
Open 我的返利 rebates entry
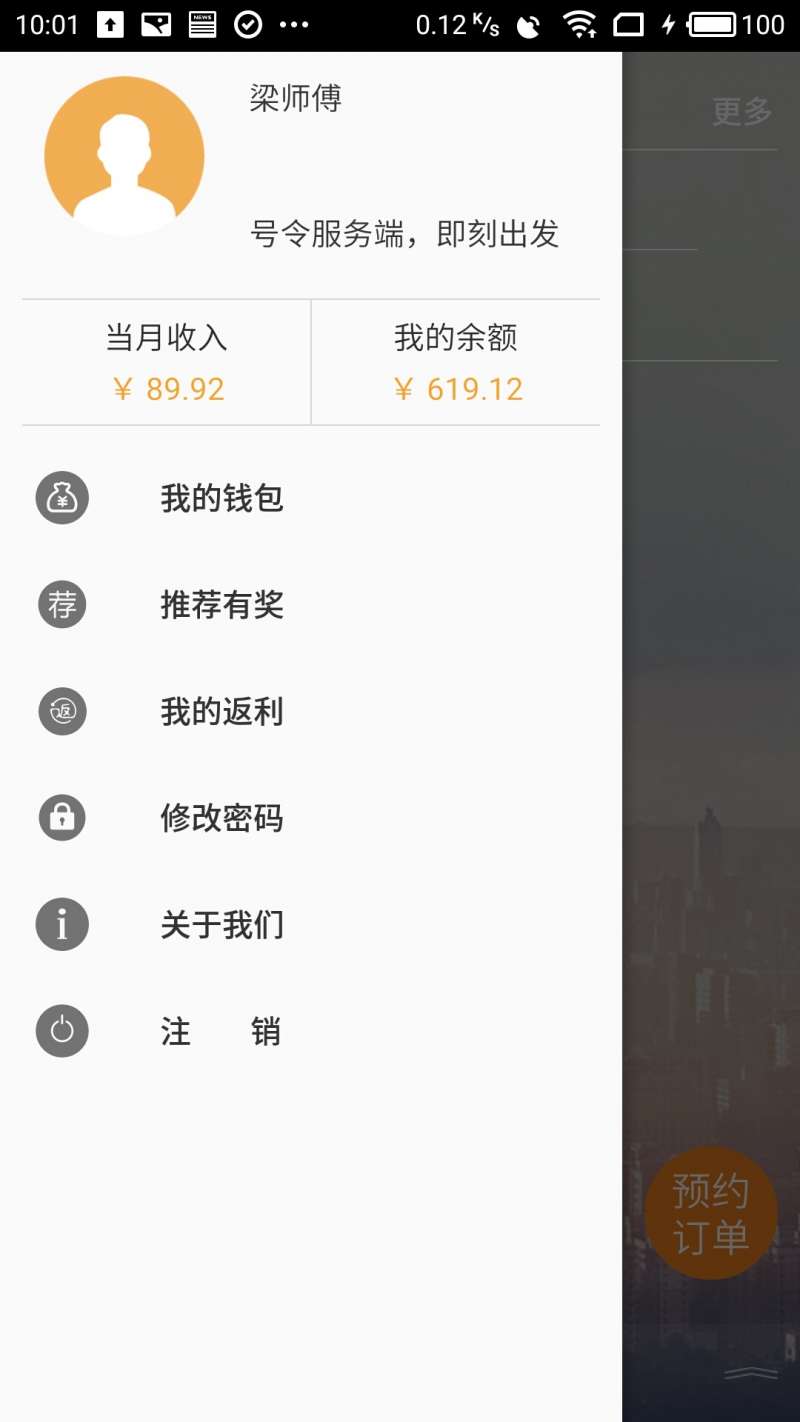coord(311,712)
